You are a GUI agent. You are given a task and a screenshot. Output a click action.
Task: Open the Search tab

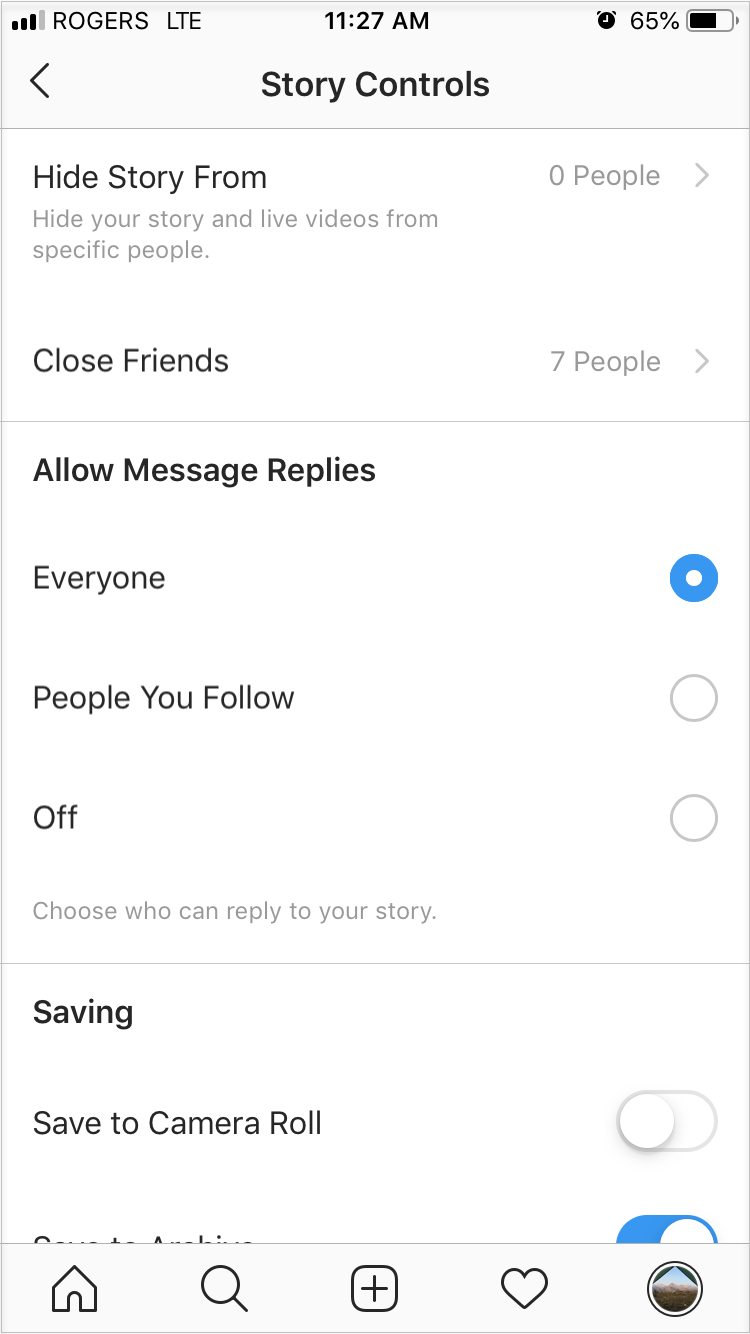coord(224,1288)
